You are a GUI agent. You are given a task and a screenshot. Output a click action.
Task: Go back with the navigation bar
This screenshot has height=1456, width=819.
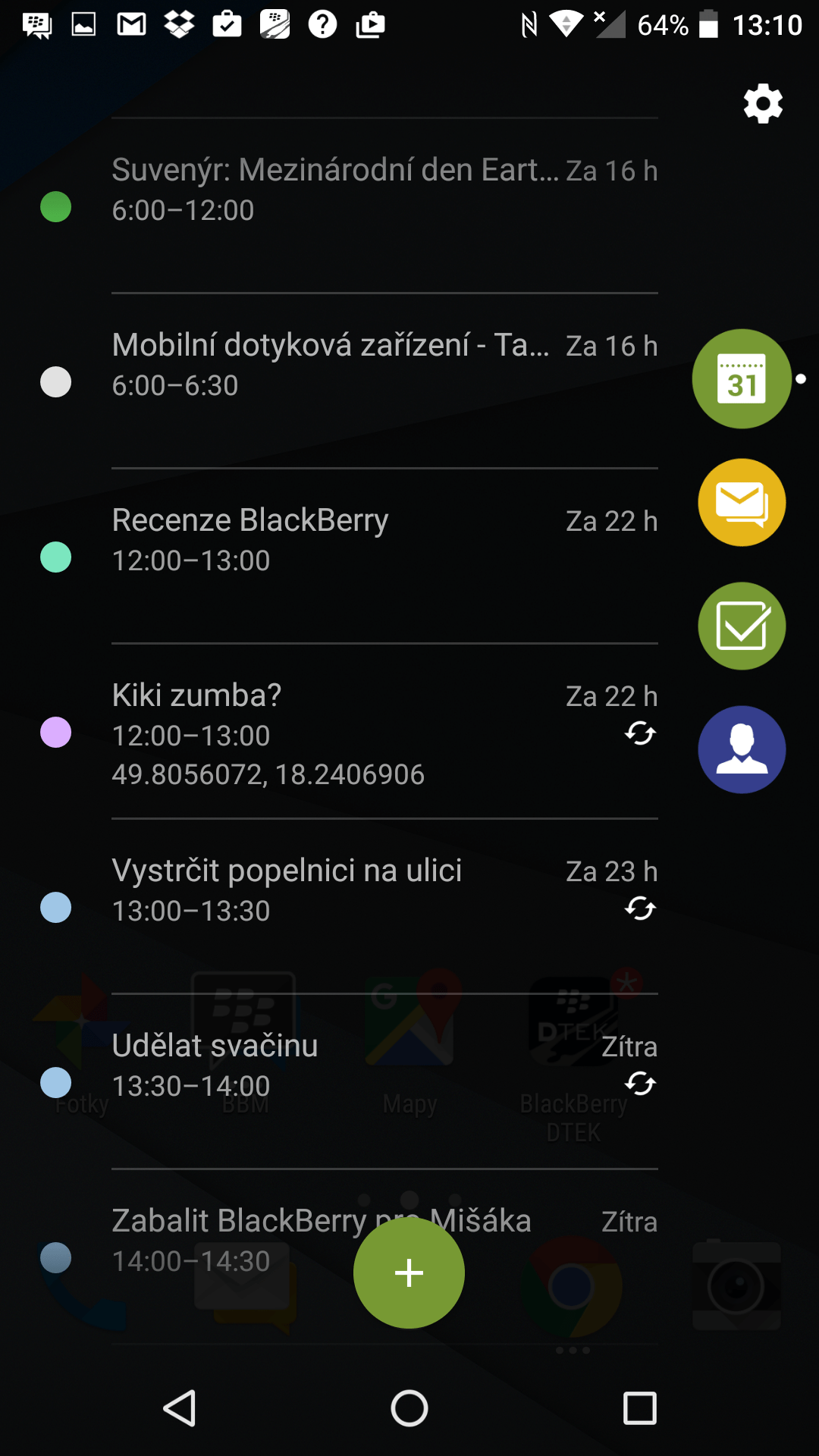[180, 1408]
